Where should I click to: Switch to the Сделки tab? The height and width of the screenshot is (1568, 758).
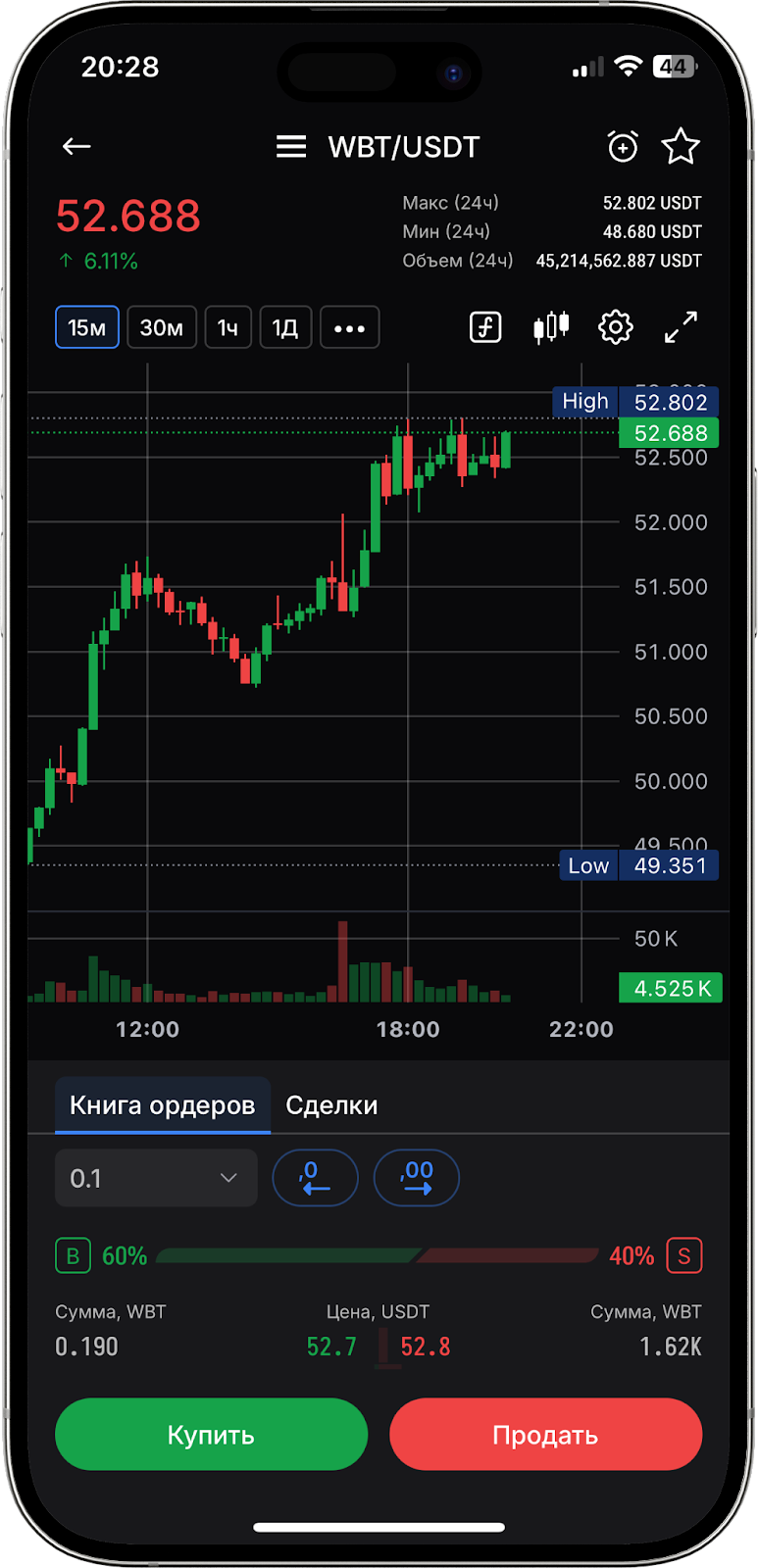point(331,1105)
